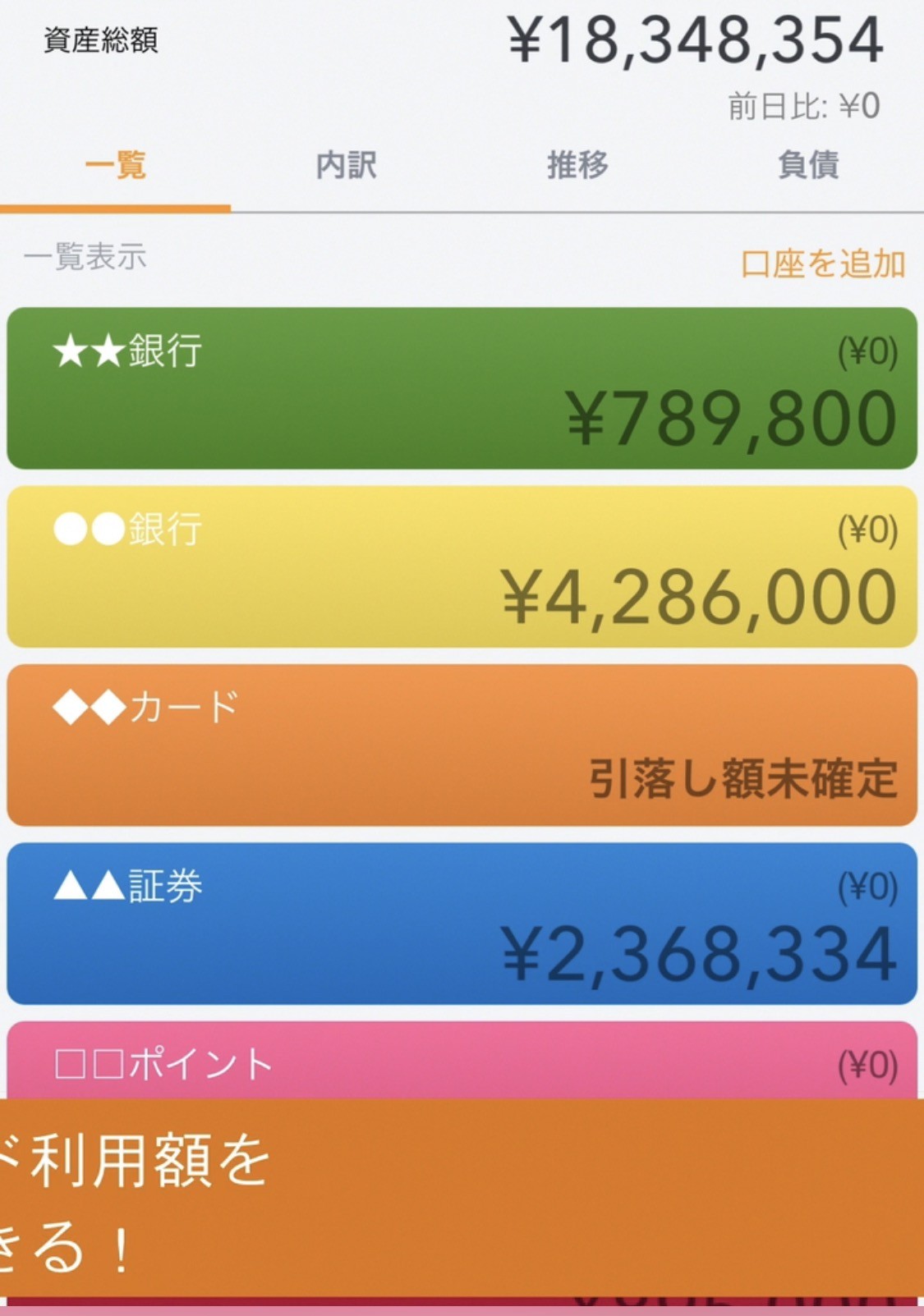
Task: Select the 推移 tab
Action: (x=577, y=166)
